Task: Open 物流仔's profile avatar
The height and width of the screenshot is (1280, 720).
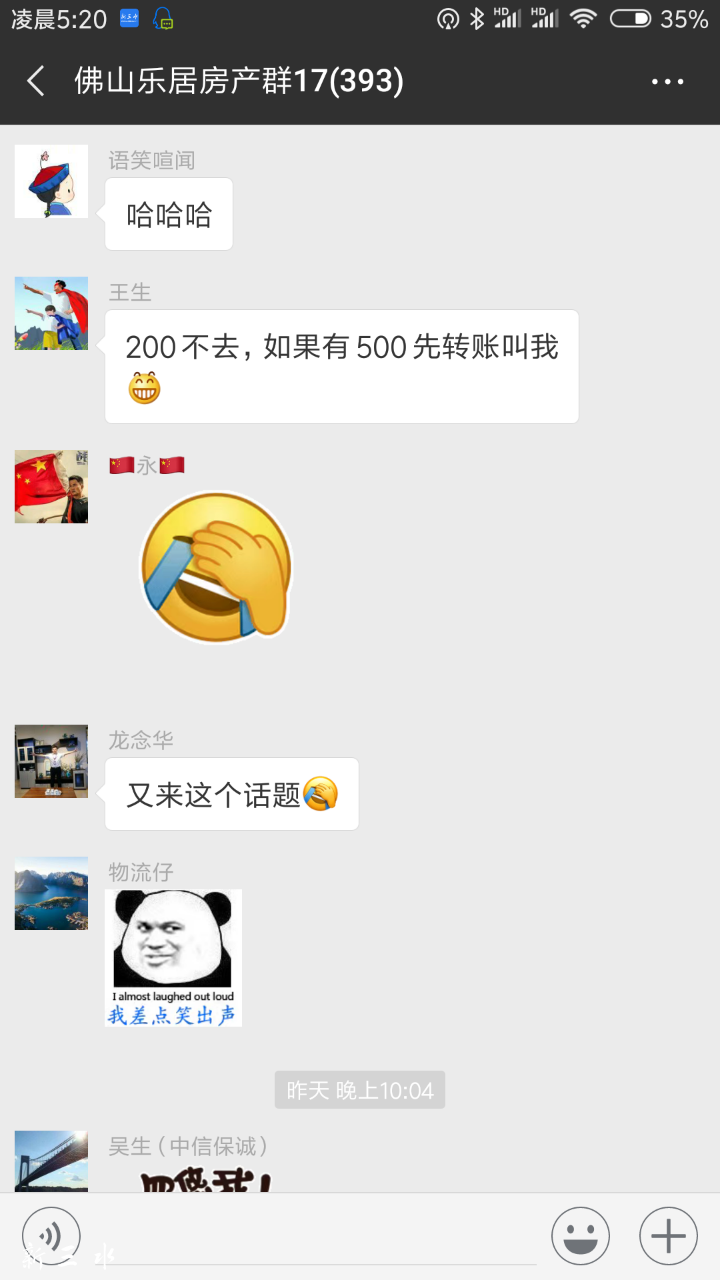Action: (x=51, y=893)
